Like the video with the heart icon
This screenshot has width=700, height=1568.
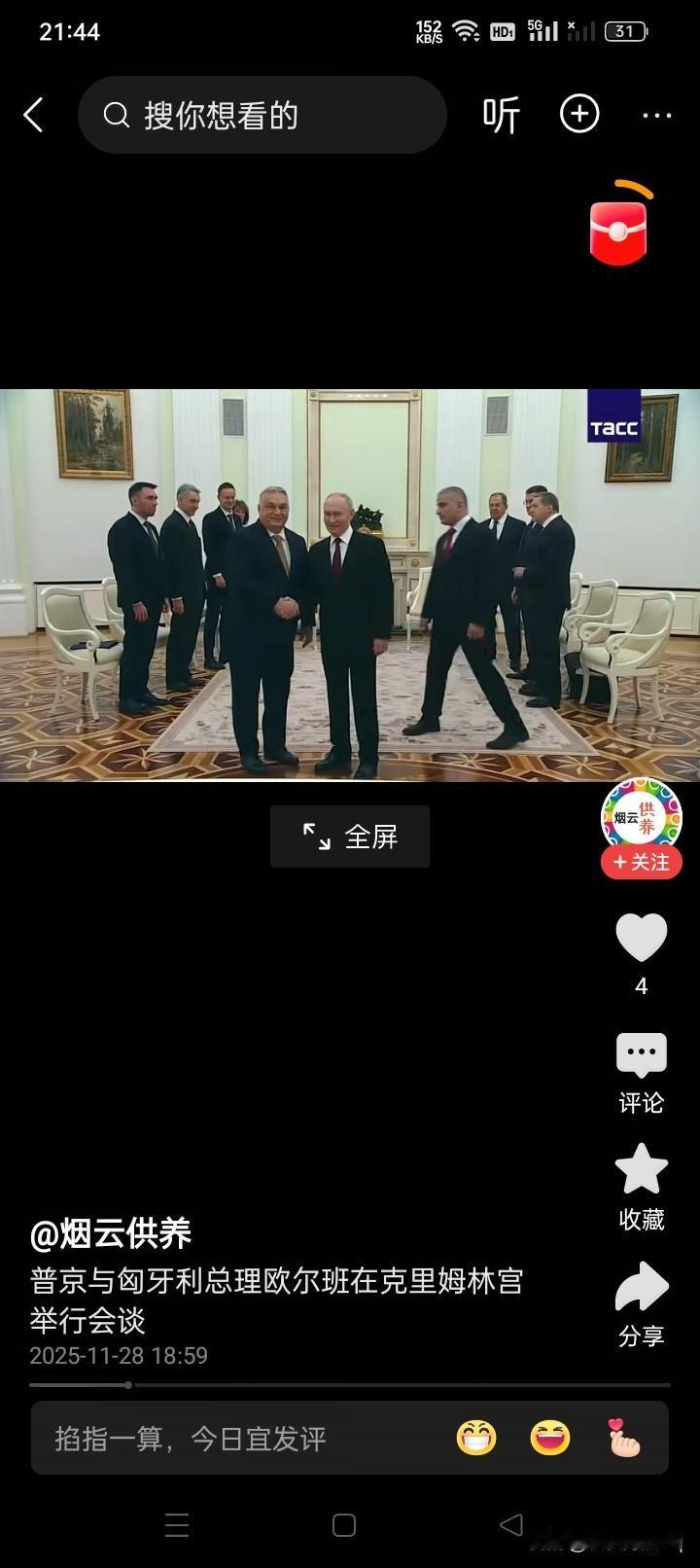(x=641, y=937)
